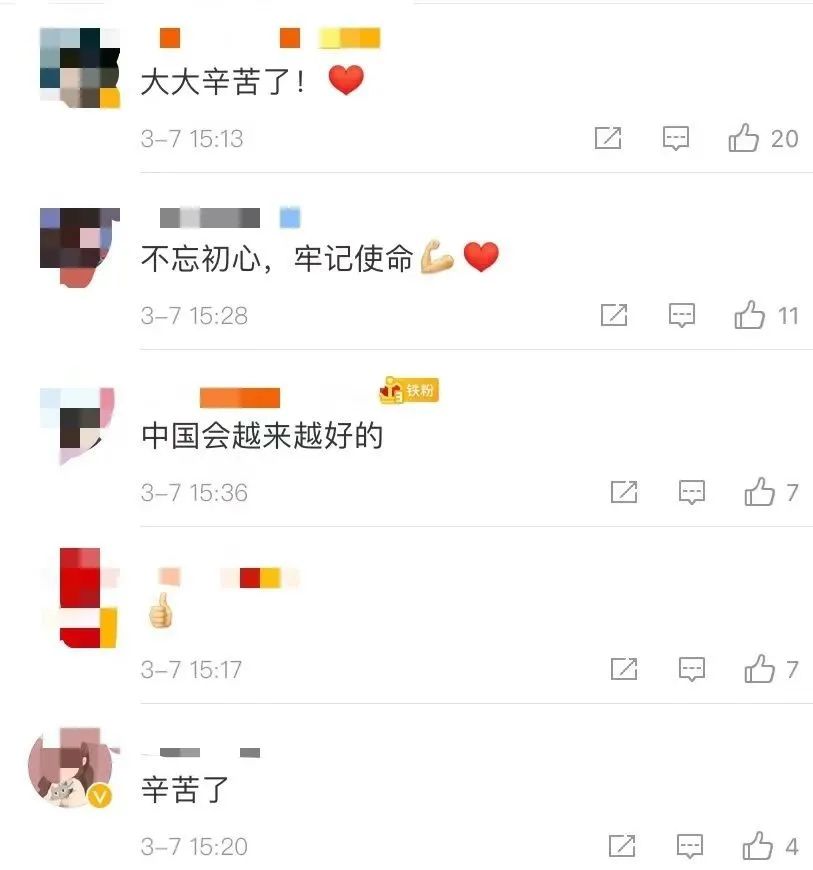Like the comment '大大辛苦了!'
Screen dimensions: 813x870
[x=743, y=138]
